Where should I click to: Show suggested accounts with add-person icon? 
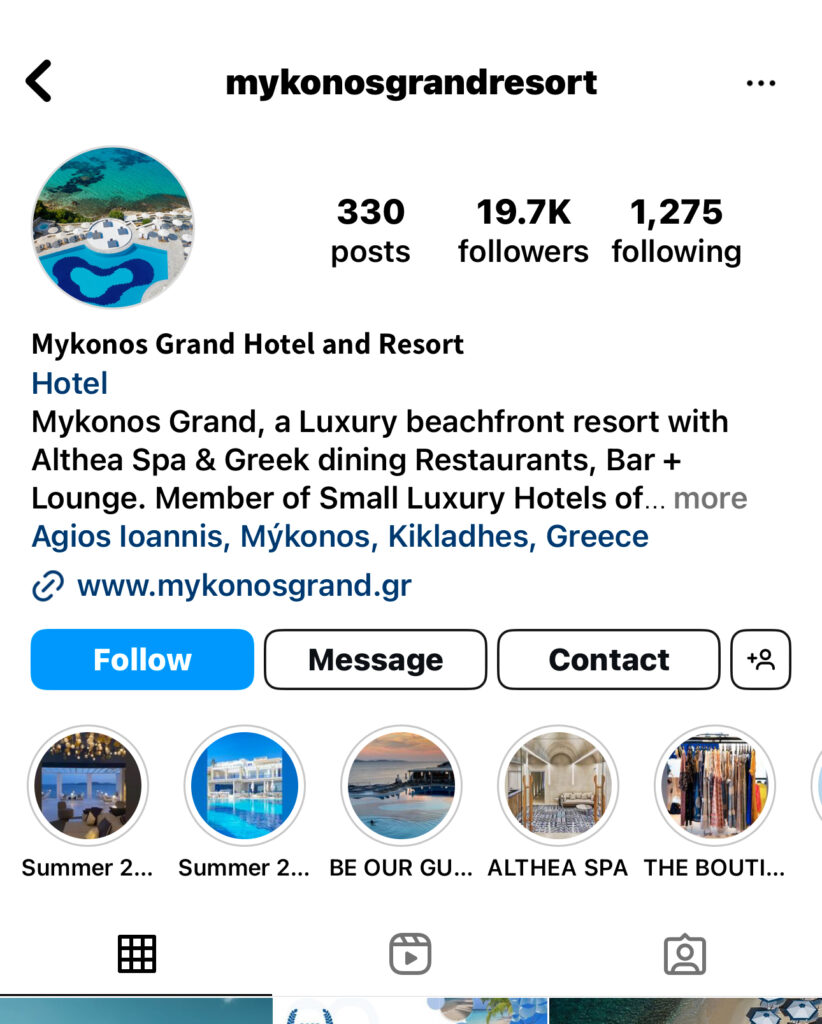[760, 659]
